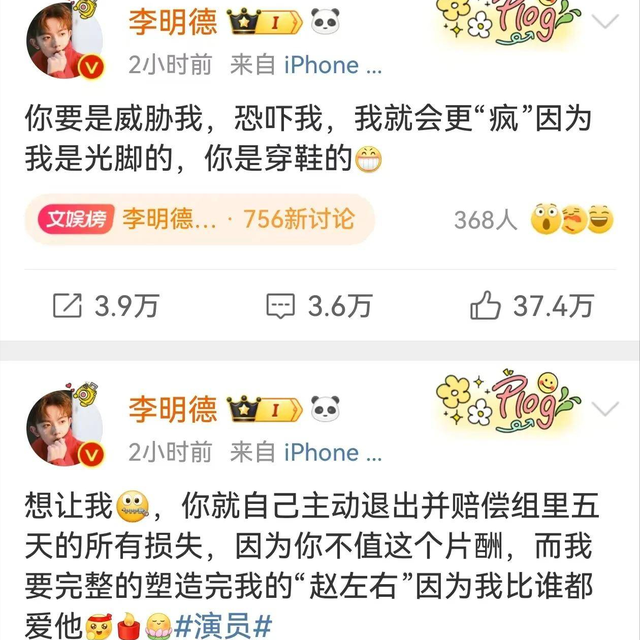Screen dimensions: 640x640
Task: Repost the first post with 3.9万 shares
Action: tap(106, 305)
